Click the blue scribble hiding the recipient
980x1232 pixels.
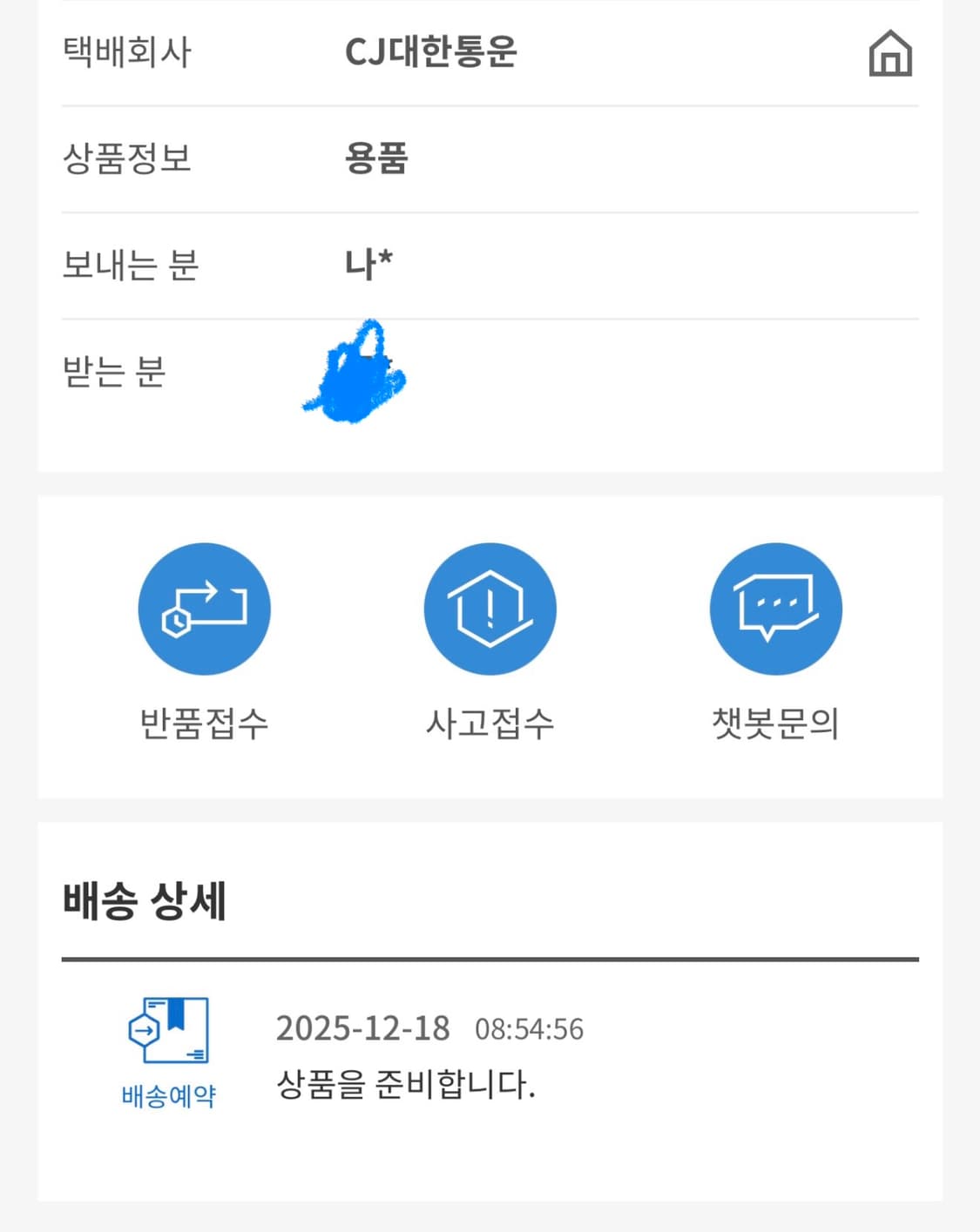coord(355,374)
